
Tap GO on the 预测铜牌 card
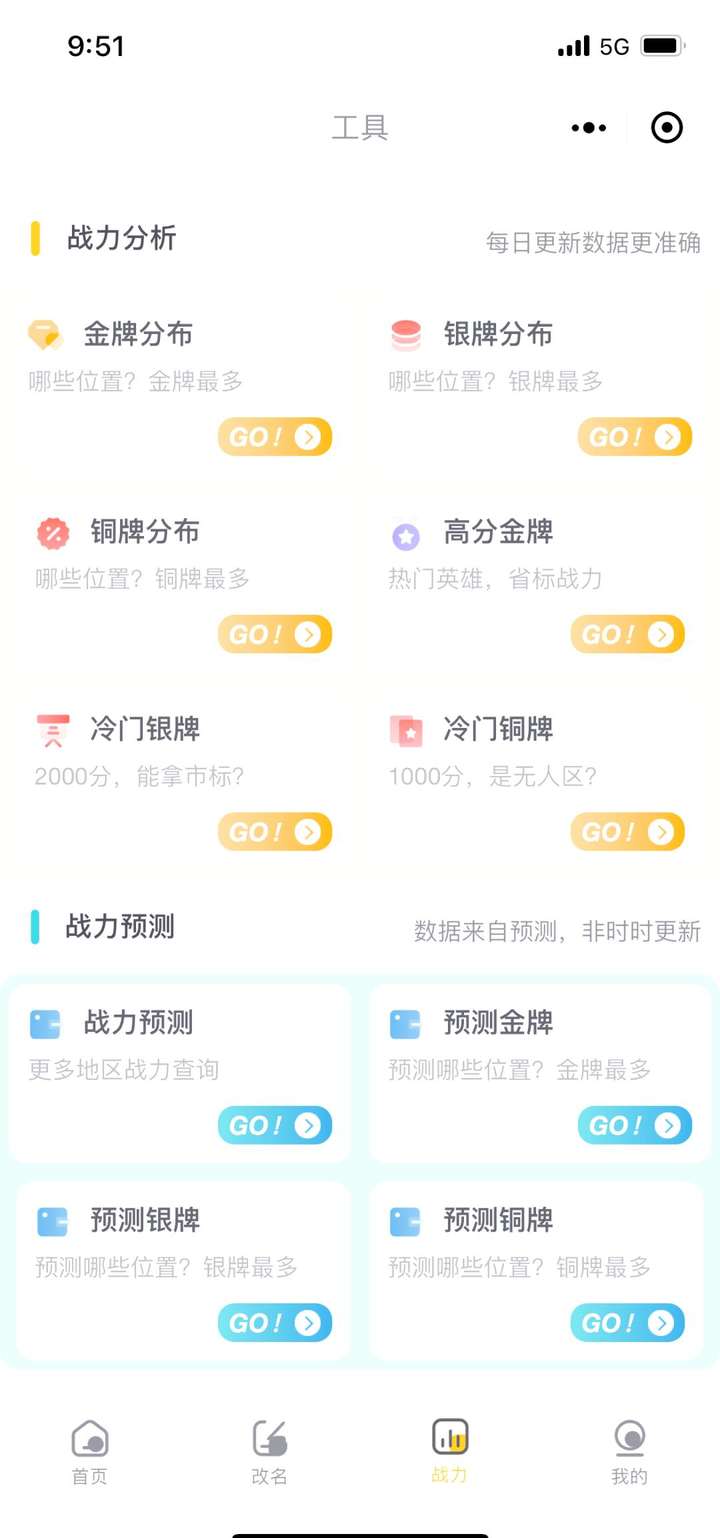click(x=628, y=1323)
